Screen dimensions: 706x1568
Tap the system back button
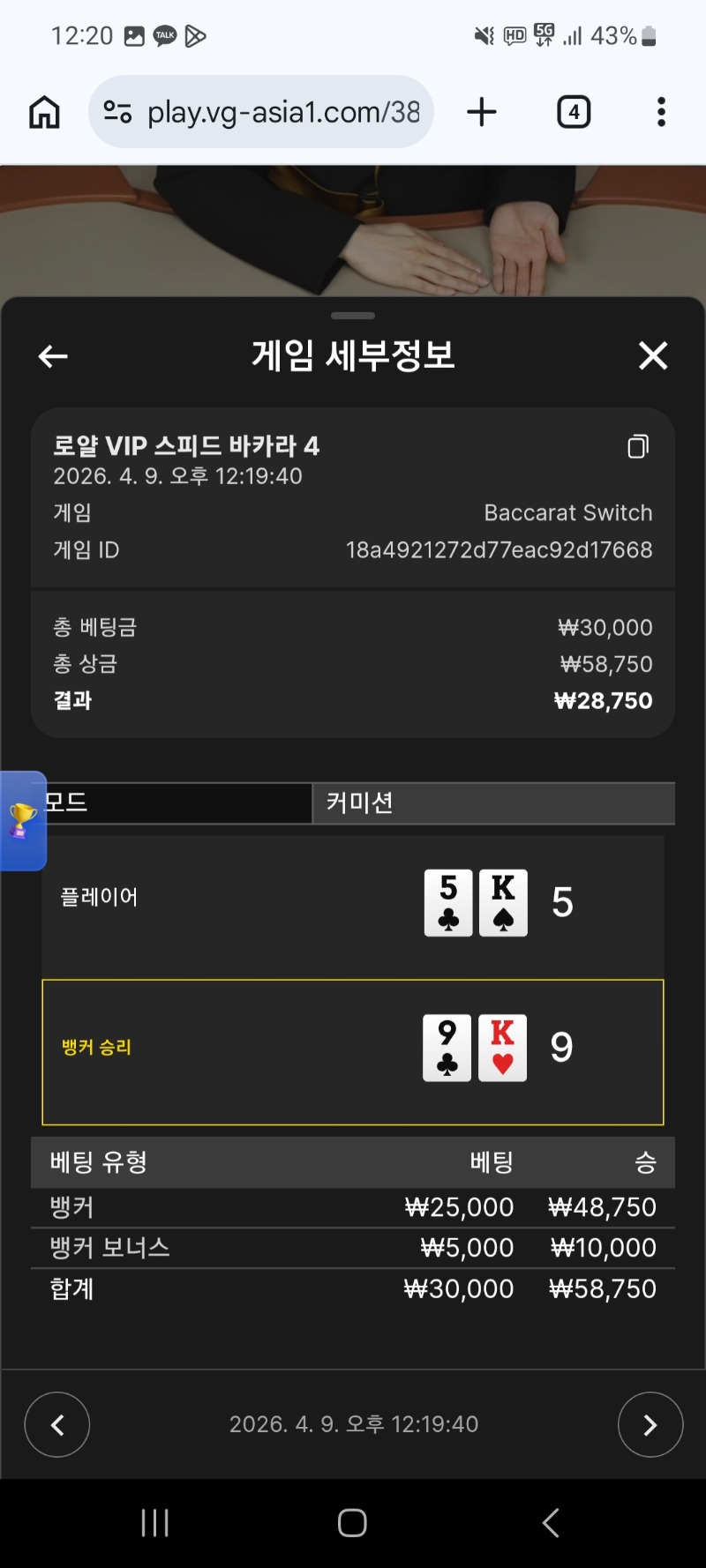click(x=551, y=1523)
